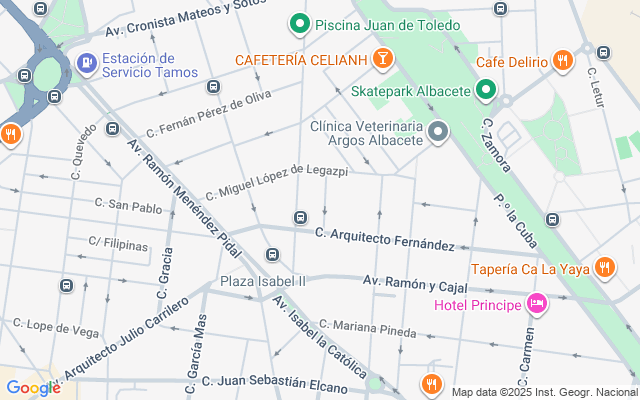The height and width of the screenshot is (400, 640).
Task: Tap the CAFETERÍA CELIANH bar marker
Action: tap(381, 60)
